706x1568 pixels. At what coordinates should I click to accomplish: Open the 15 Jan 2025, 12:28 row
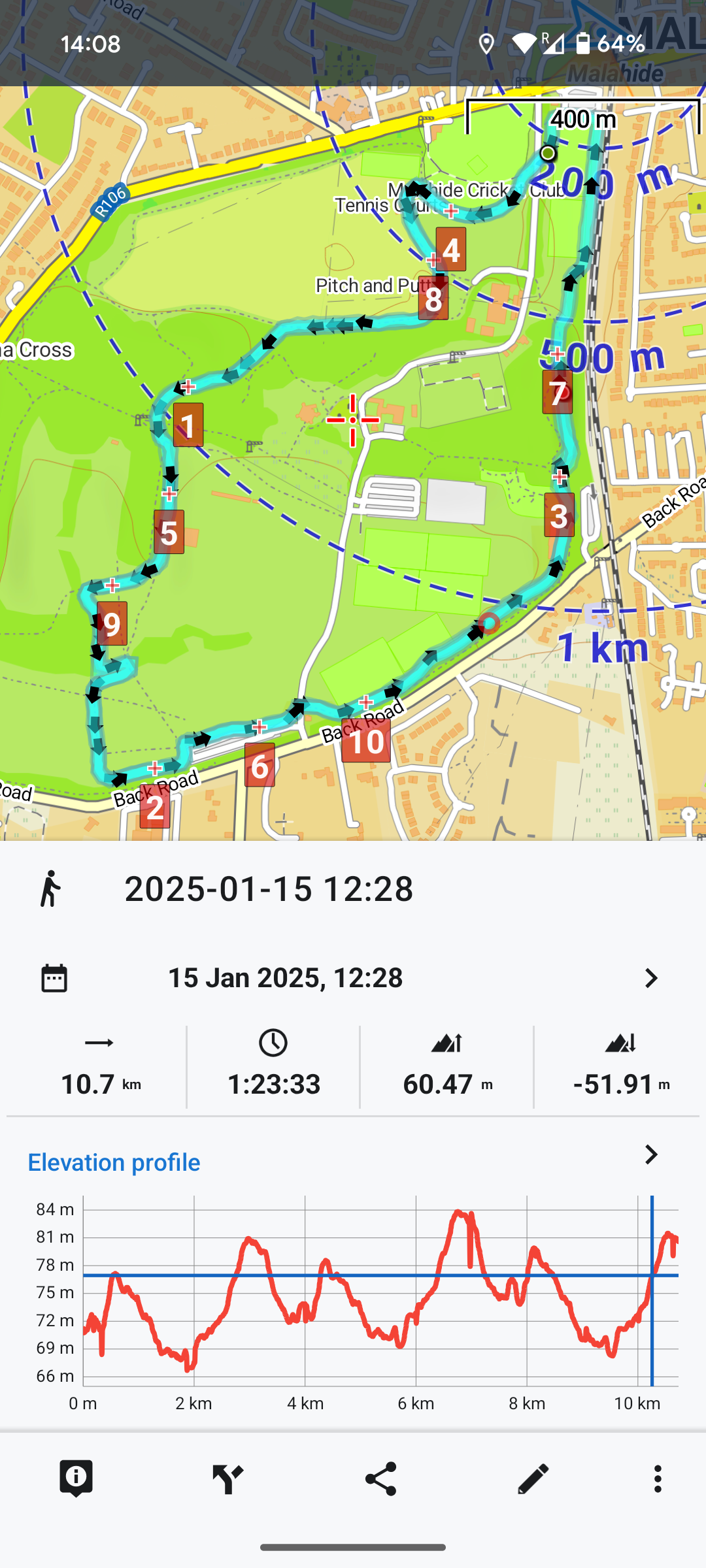[353, 978]
